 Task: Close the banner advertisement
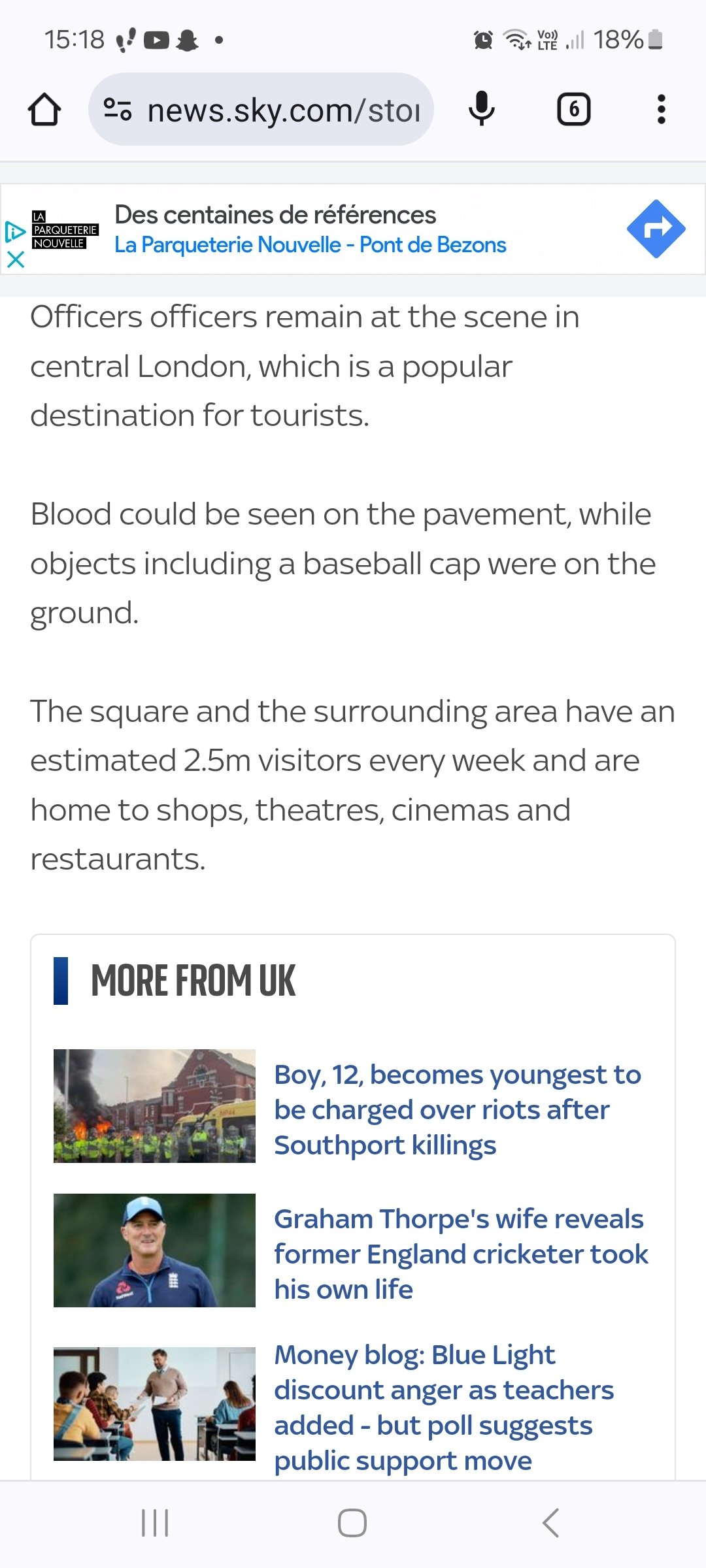coord(15,259)
